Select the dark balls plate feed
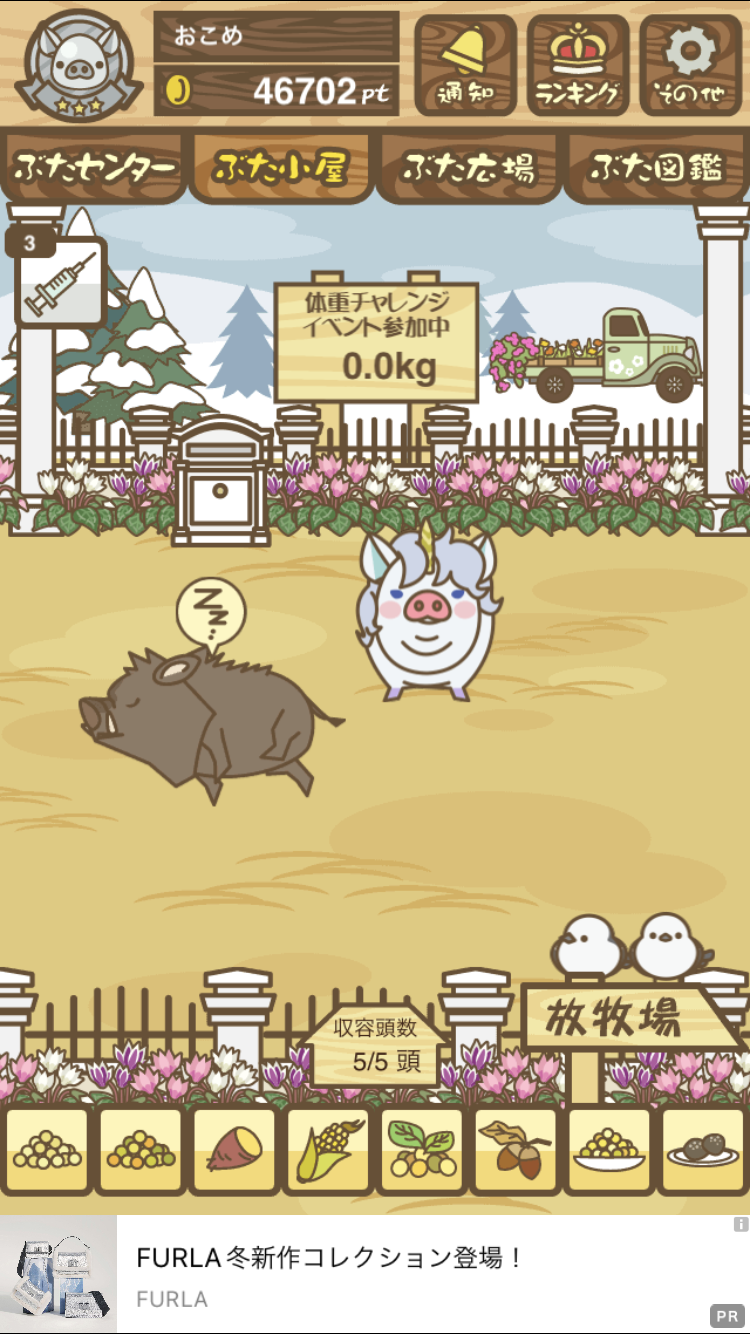The width and height of the screenshot is (750, 1334). click(x=704, y=1150)
